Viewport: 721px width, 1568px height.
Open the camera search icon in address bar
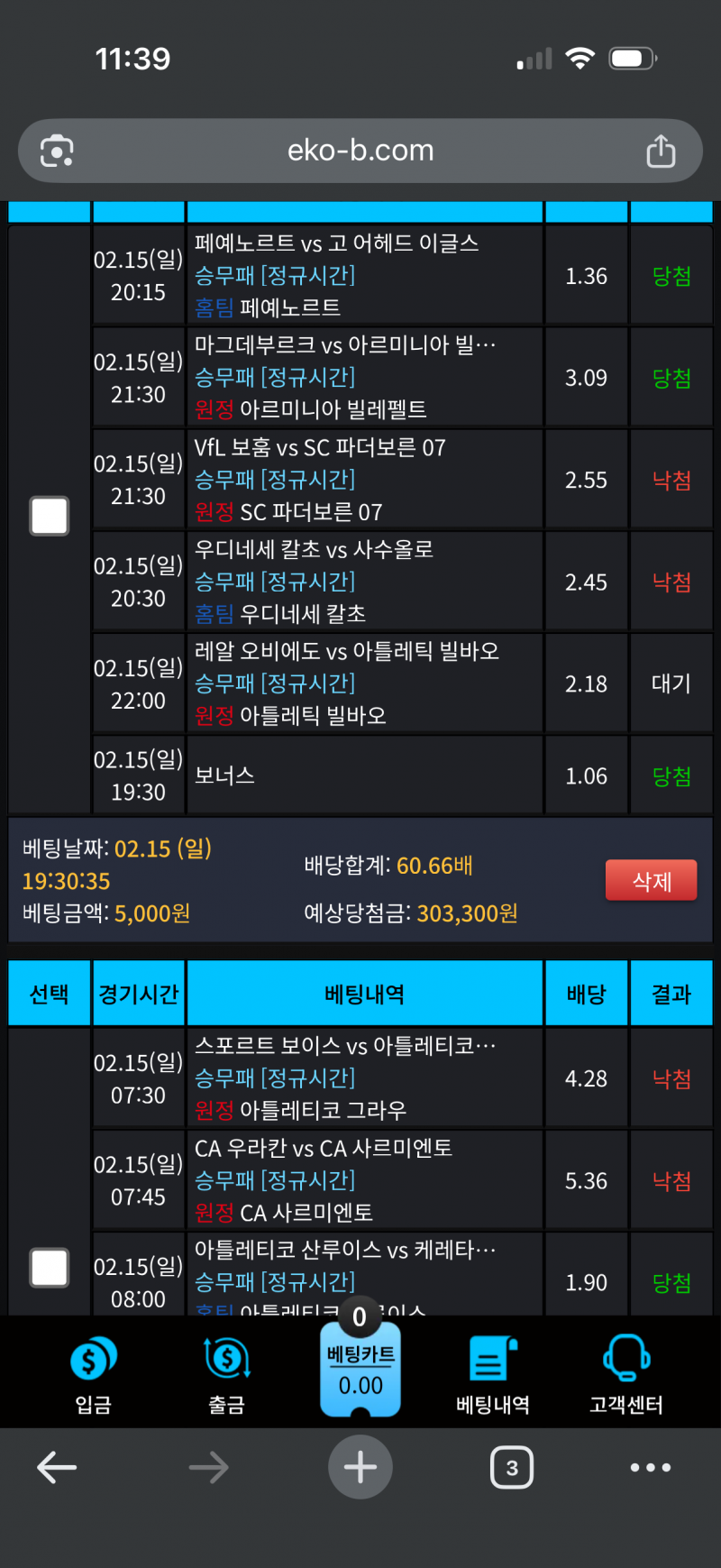57,151
